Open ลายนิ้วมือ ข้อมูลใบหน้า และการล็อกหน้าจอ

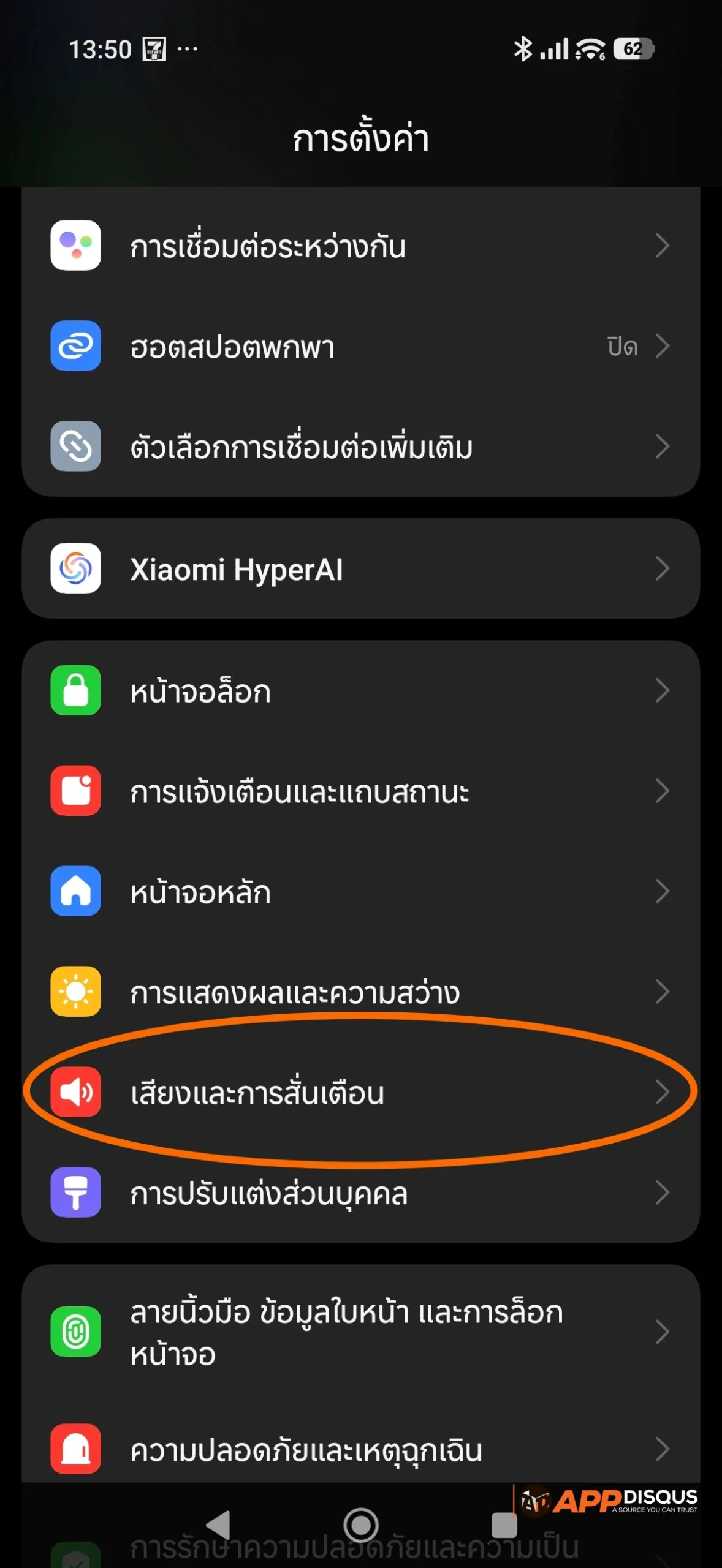tap(360, 1332)
